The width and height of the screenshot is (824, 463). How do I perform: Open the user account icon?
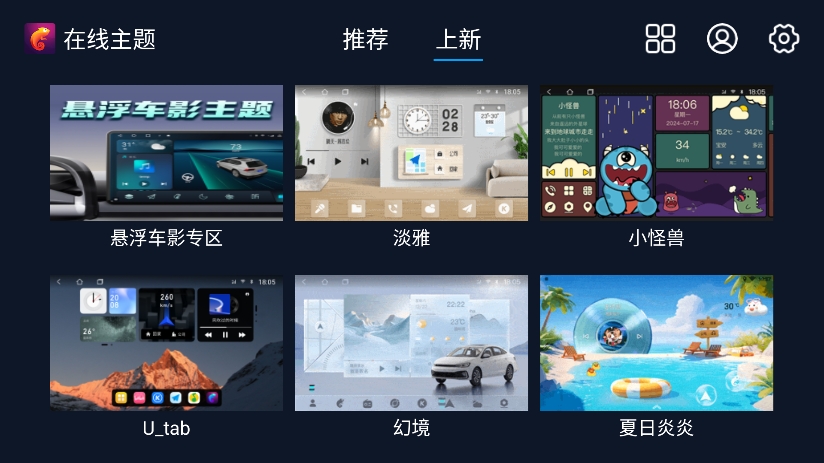click(722, 39)
